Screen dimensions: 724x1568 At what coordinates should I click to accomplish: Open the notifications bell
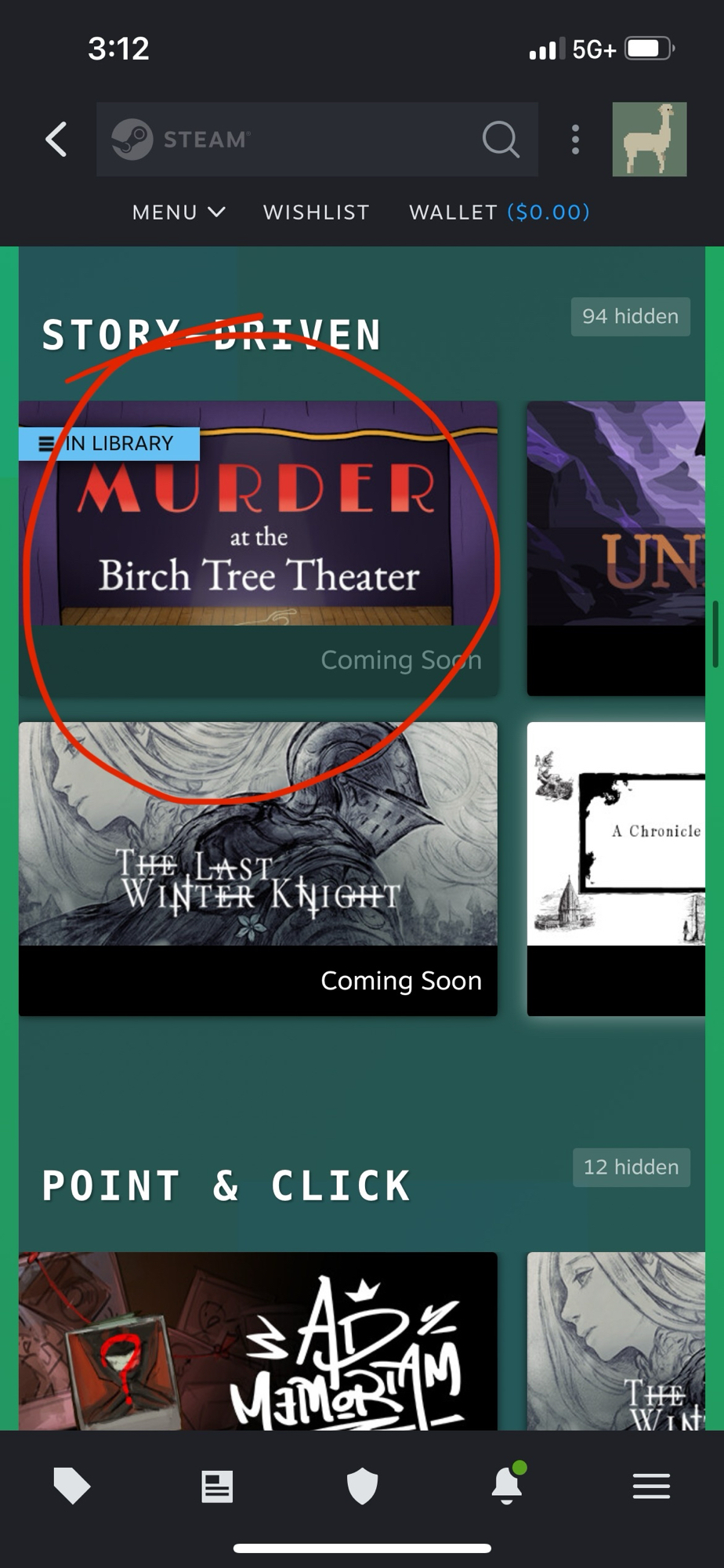pos(507,1486)
